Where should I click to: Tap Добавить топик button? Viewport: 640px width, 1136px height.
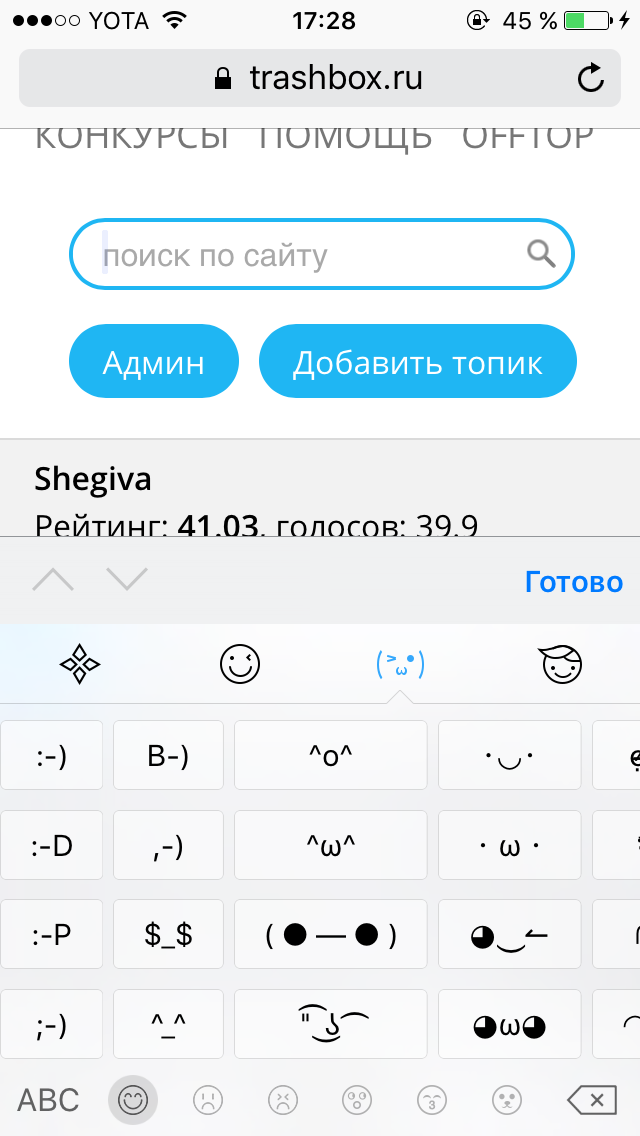pyautogui.click(x=417, y=362)
